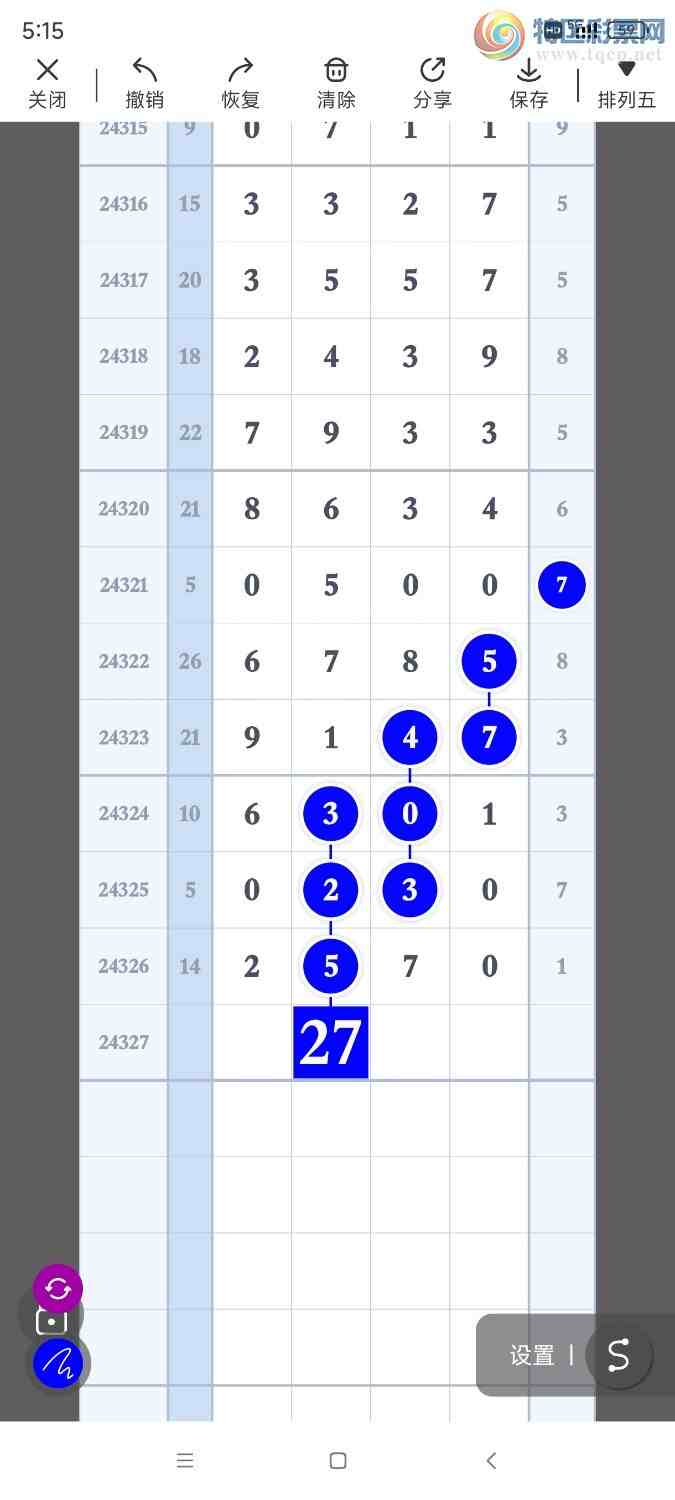Save the chart with 保存
Viewport: 675px width, 1500px height.
click(x=528, y=82)
